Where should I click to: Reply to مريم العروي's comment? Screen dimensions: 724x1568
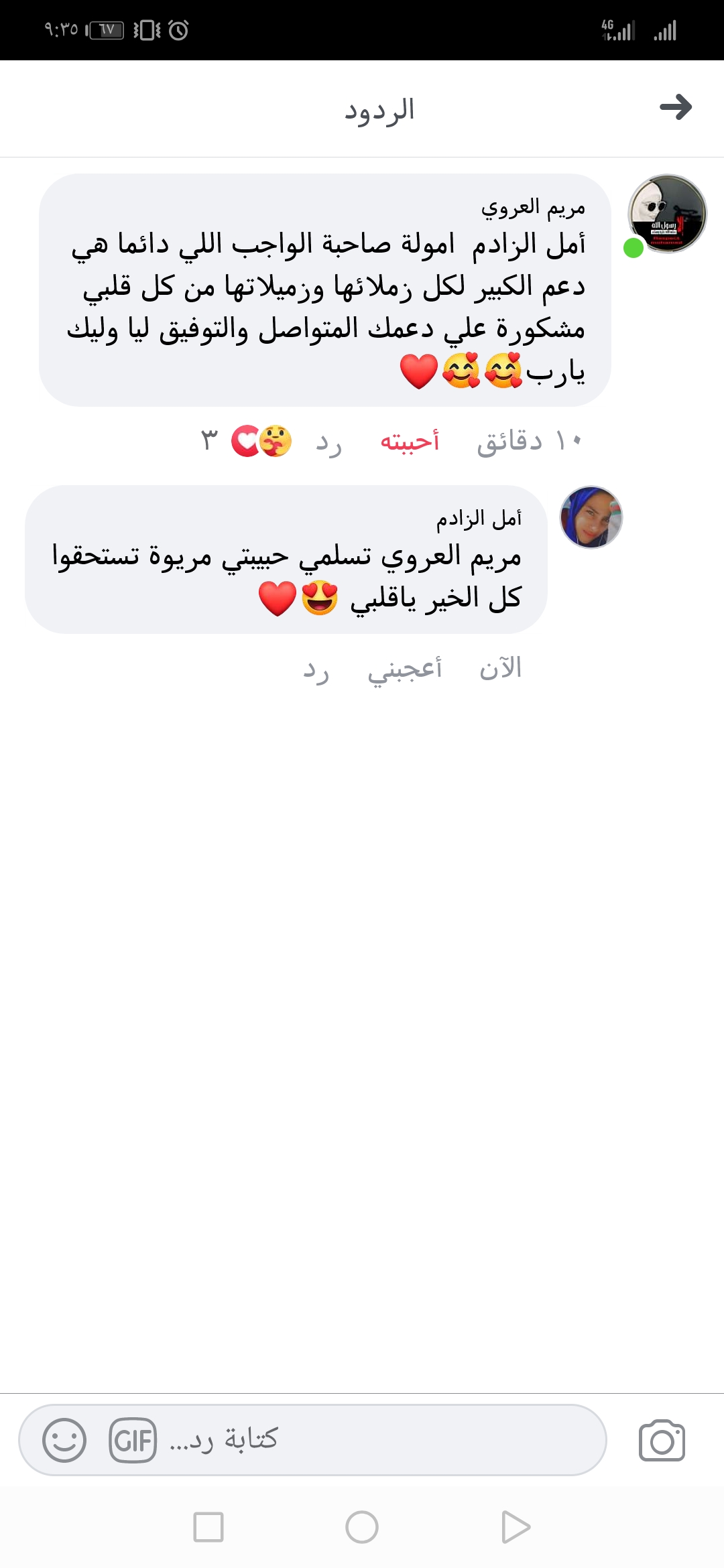pos(329,443)
